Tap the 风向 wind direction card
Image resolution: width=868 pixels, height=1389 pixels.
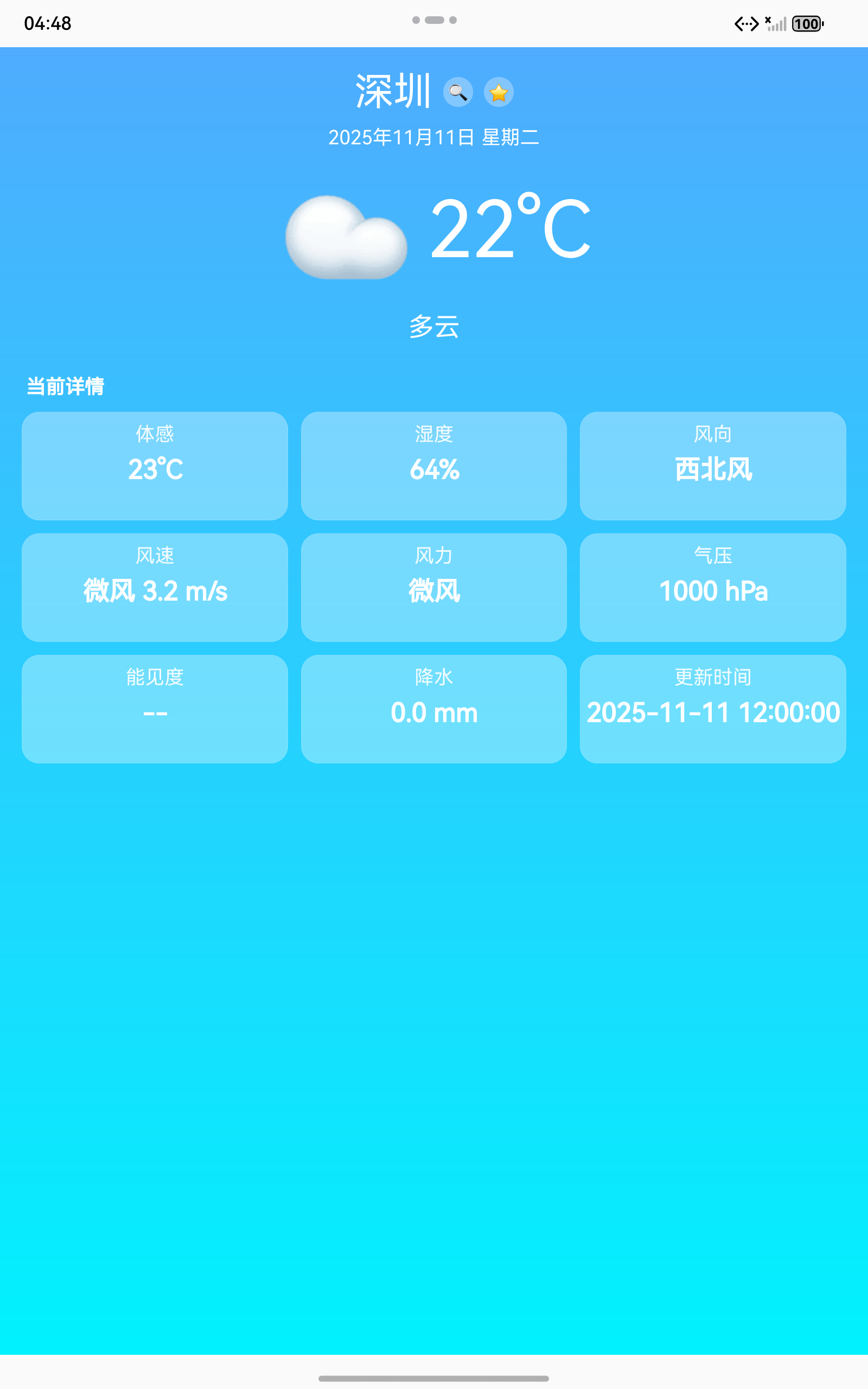point(713,465)
